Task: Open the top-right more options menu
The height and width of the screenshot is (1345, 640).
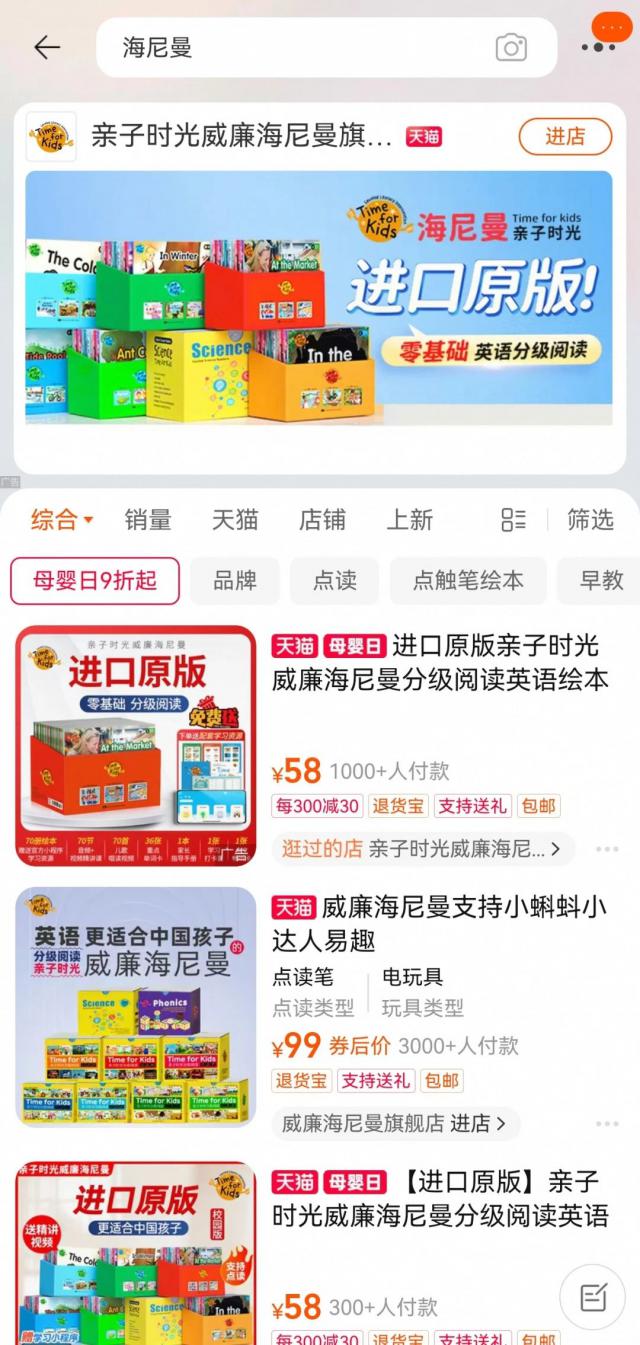Action: [599, 46]
